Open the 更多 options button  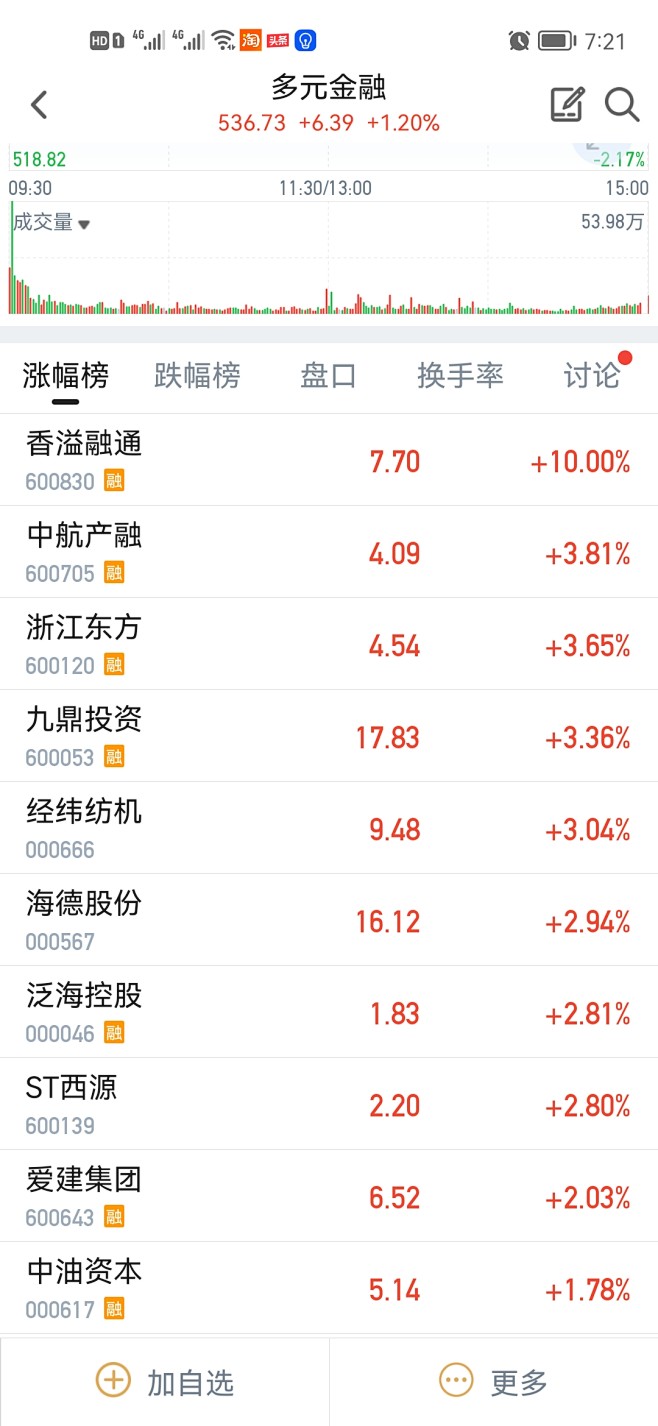coord(494,1382)
